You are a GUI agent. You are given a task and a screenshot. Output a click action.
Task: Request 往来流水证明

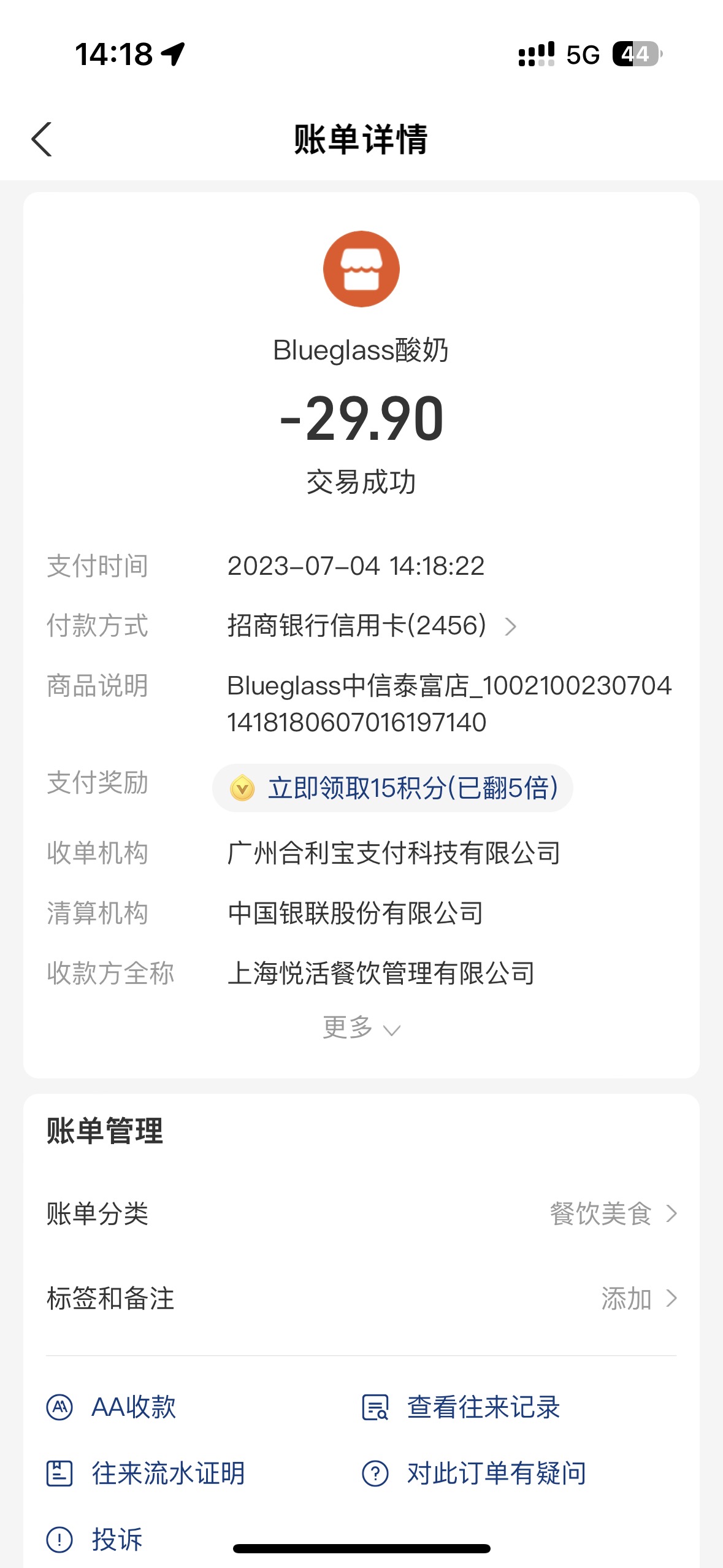pyautogui.click(x=146, y=1474)
